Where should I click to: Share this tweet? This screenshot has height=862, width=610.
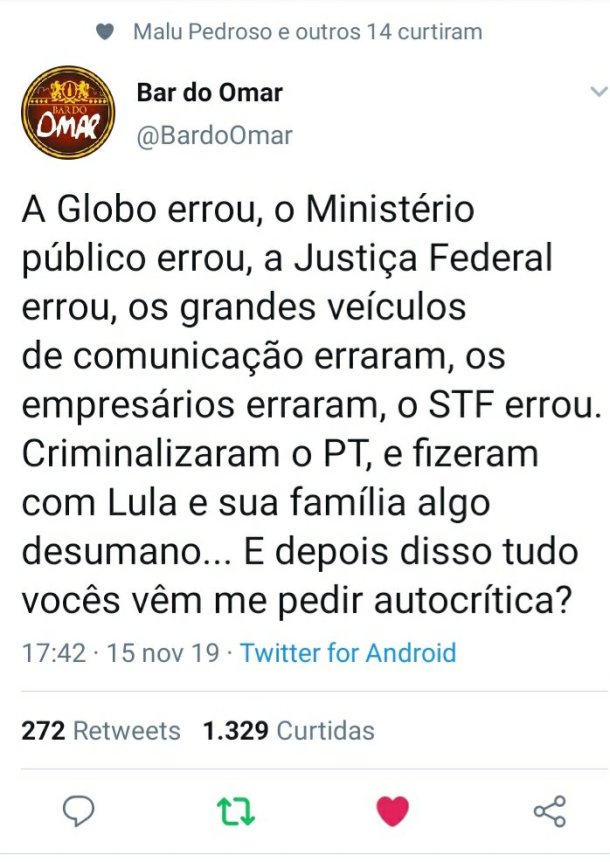coord(549,810)
